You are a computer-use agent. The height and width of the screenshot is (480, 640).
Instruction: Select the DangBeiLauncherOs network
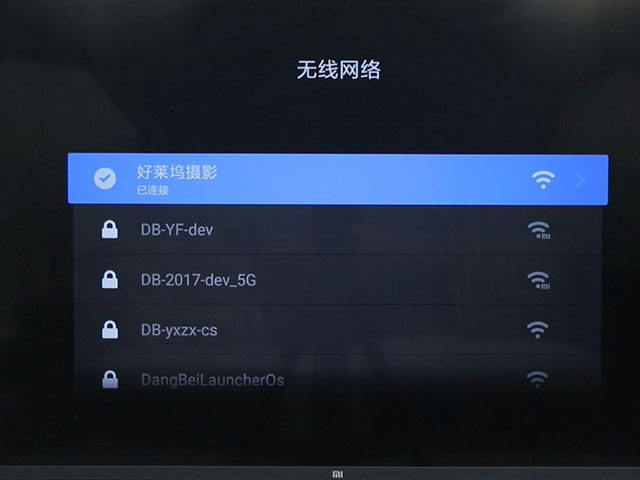coord(337,379)
